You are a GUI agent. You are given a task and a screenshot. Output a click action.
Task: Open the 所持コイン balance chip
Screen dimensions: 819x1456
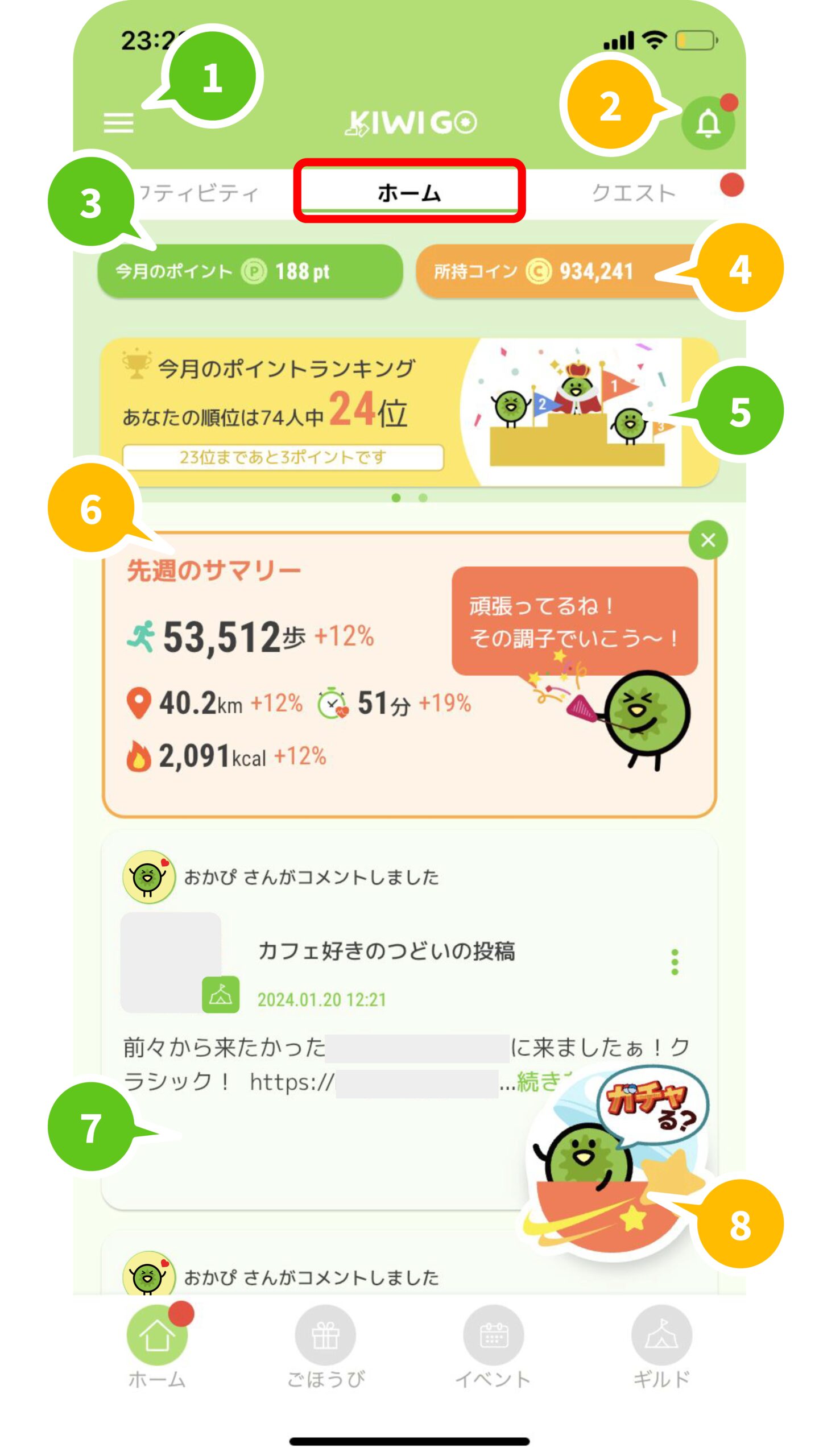560,271
